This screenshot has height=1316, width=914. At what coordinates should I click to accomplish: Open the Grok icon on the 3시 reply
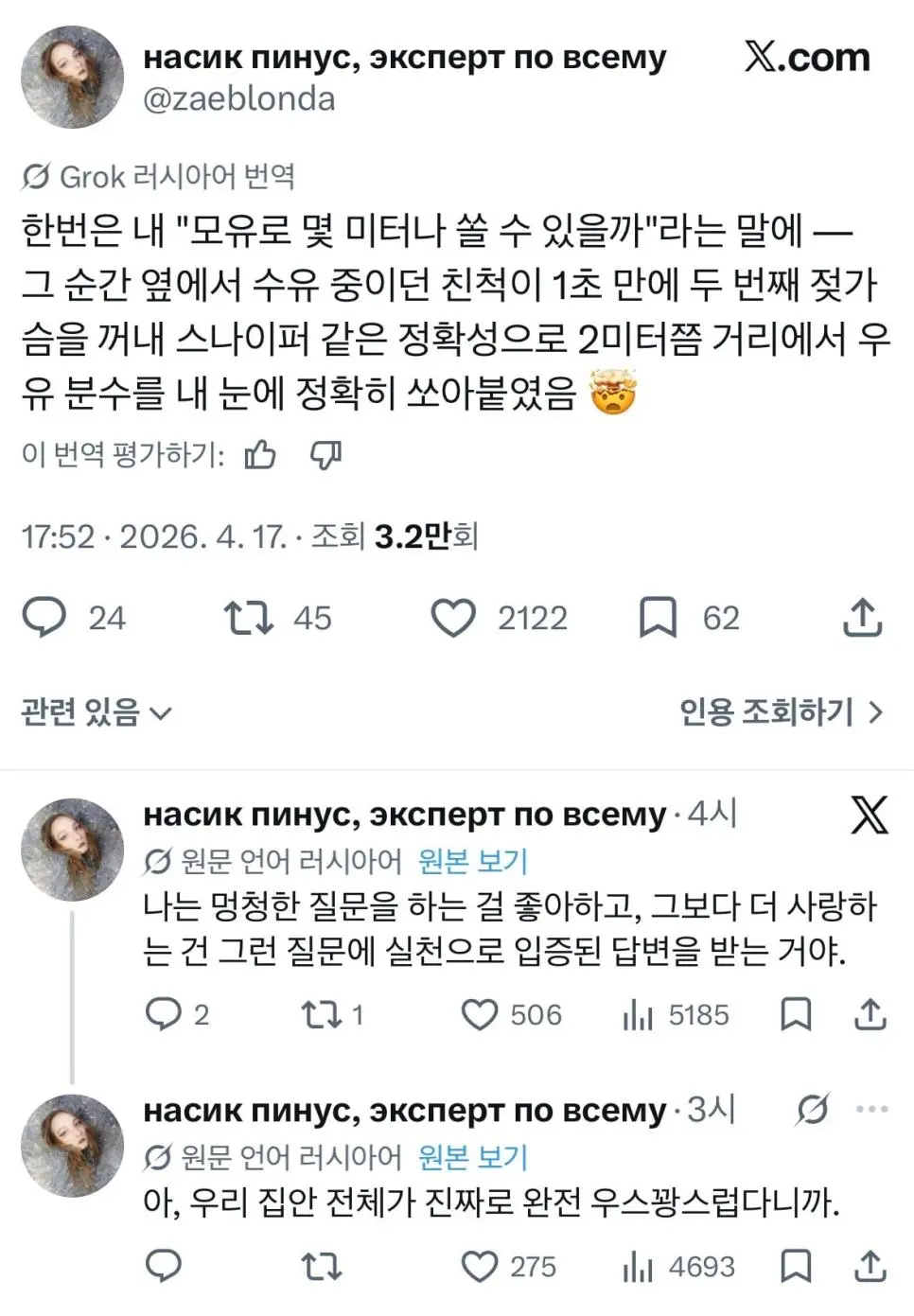coord(812,1109)
